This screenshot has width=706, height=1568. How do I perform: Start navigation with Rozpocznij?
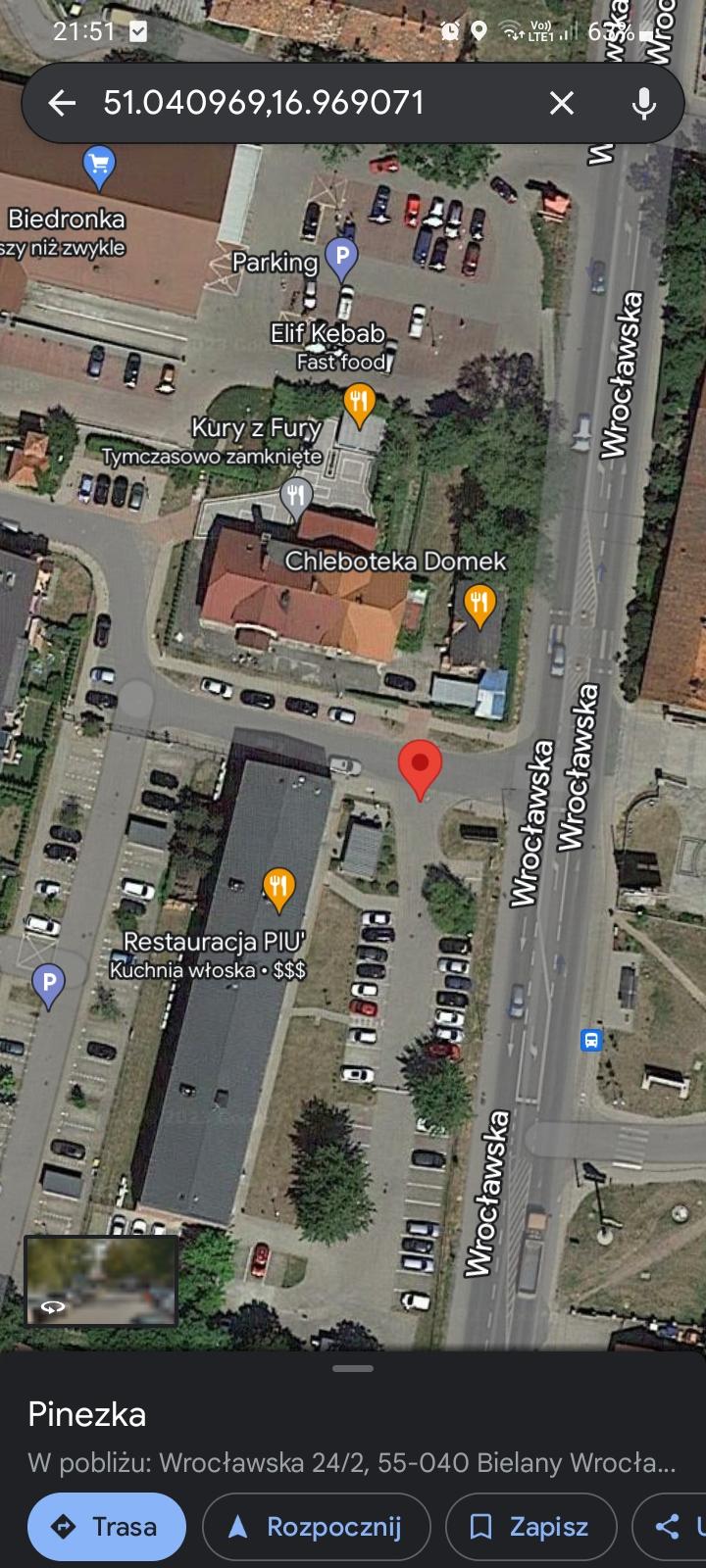tap(316, 1526)
